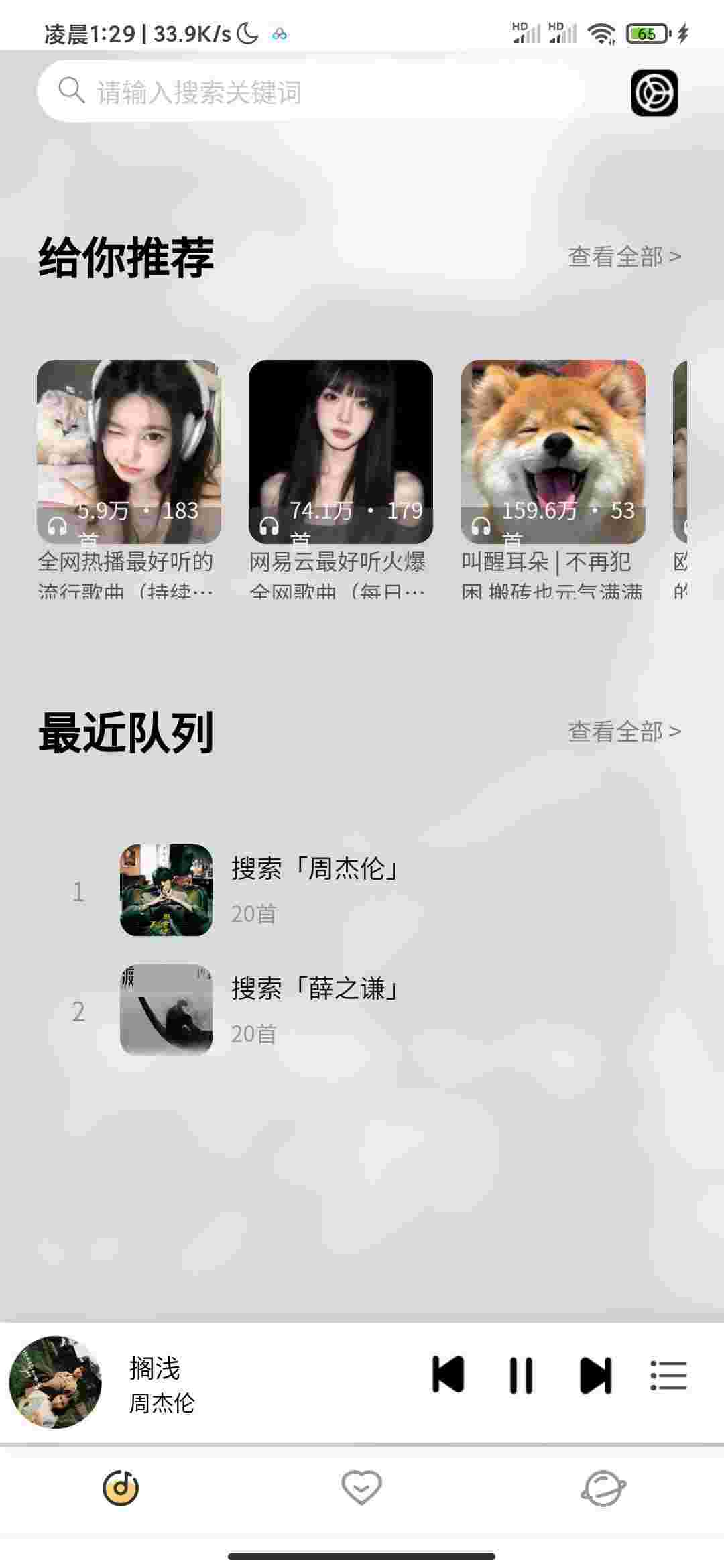Skip to the next track

click(595, 1376)
